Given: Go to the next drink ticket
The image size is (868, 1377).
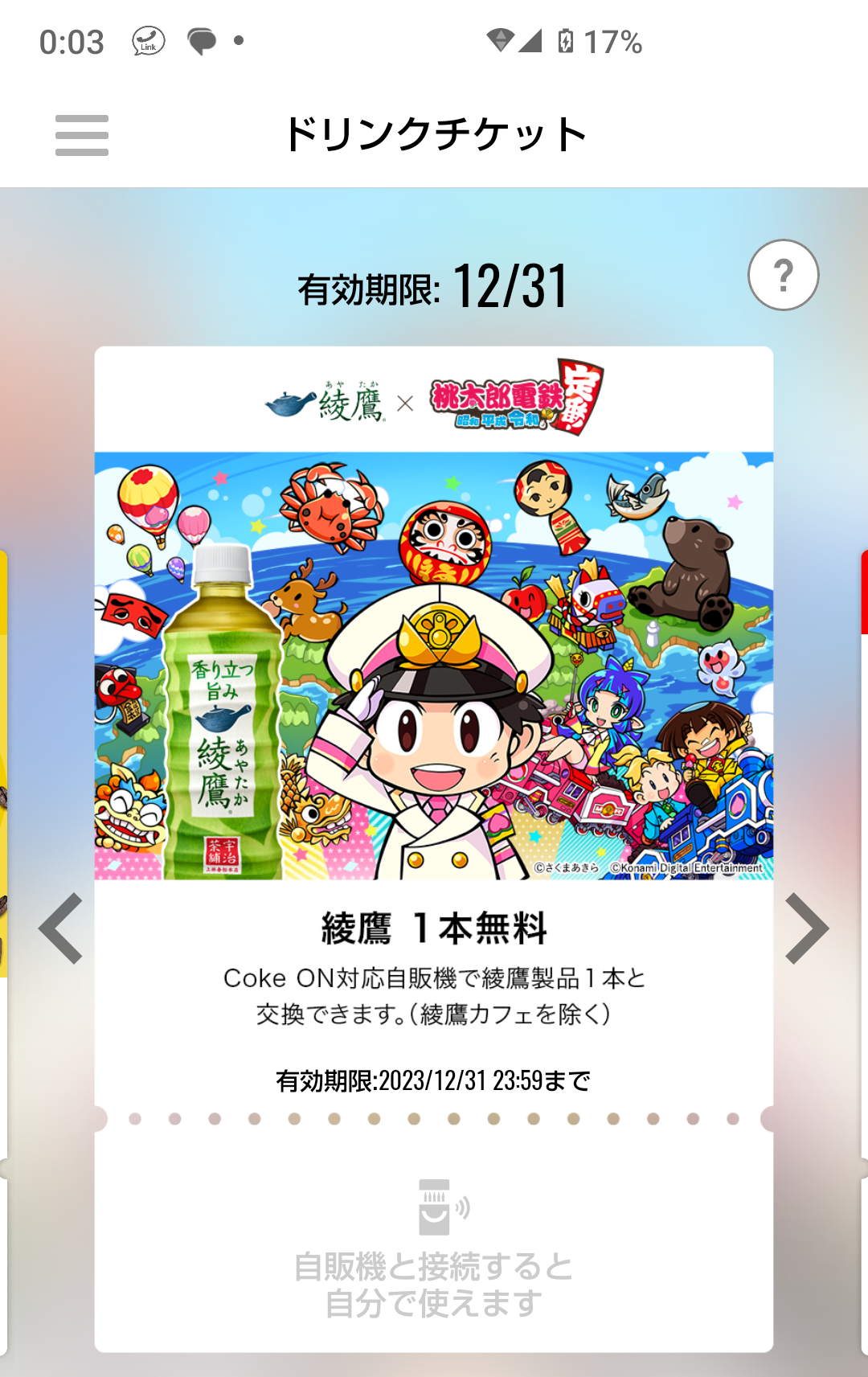Looking at the screenshot, I should [806, 928].
